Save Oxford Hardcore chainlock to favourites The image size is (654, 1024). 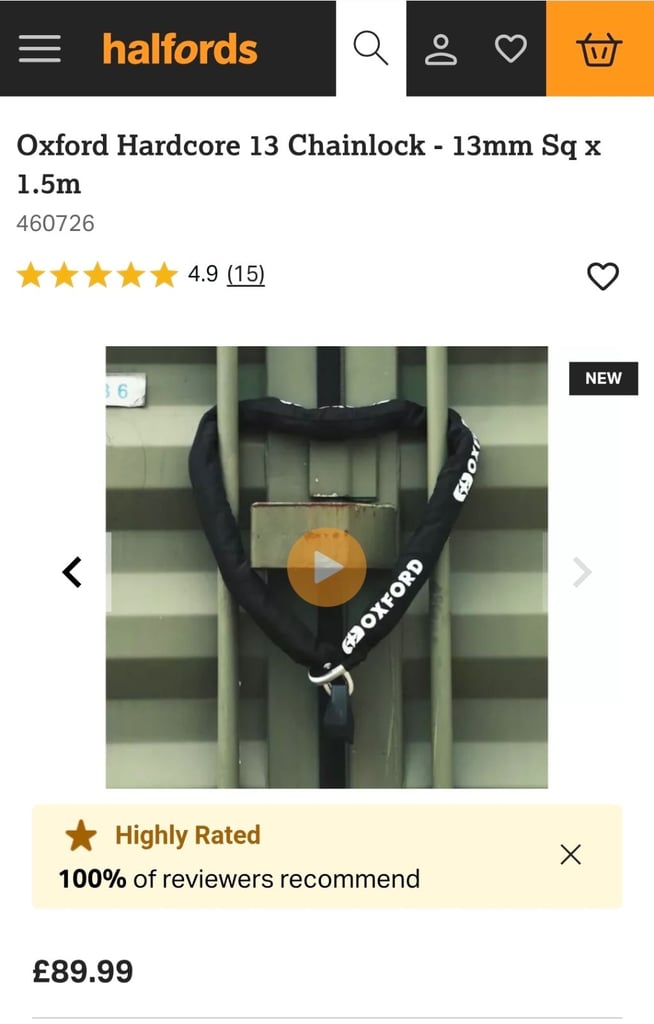click(x=602, y=276)
